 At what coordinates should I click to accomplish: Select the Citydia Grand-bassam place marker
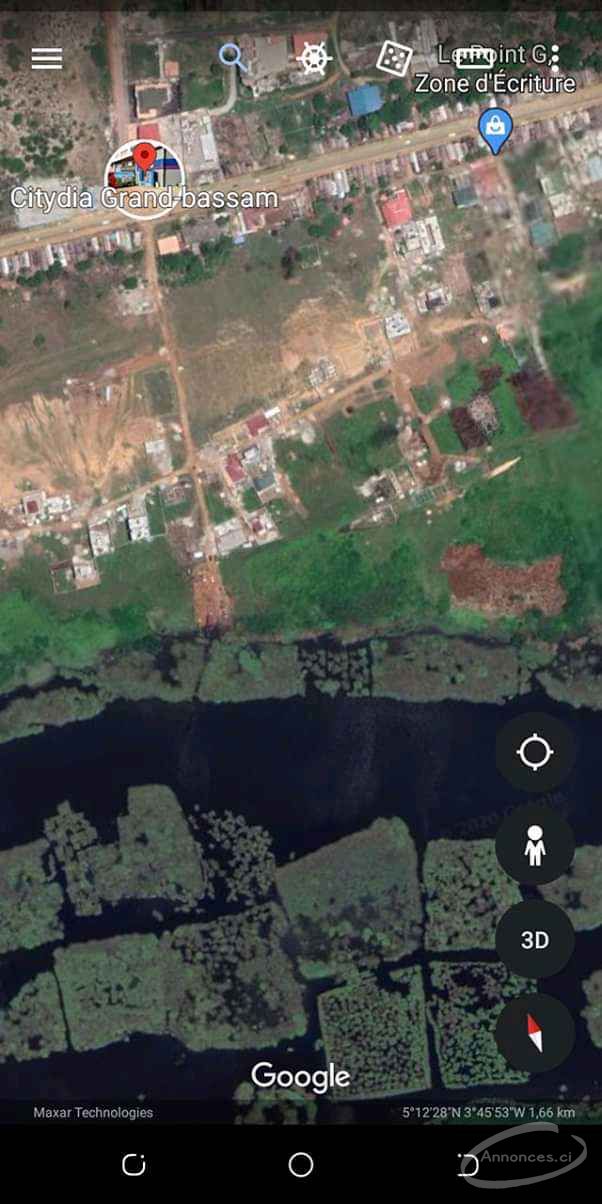pos(144,167)
